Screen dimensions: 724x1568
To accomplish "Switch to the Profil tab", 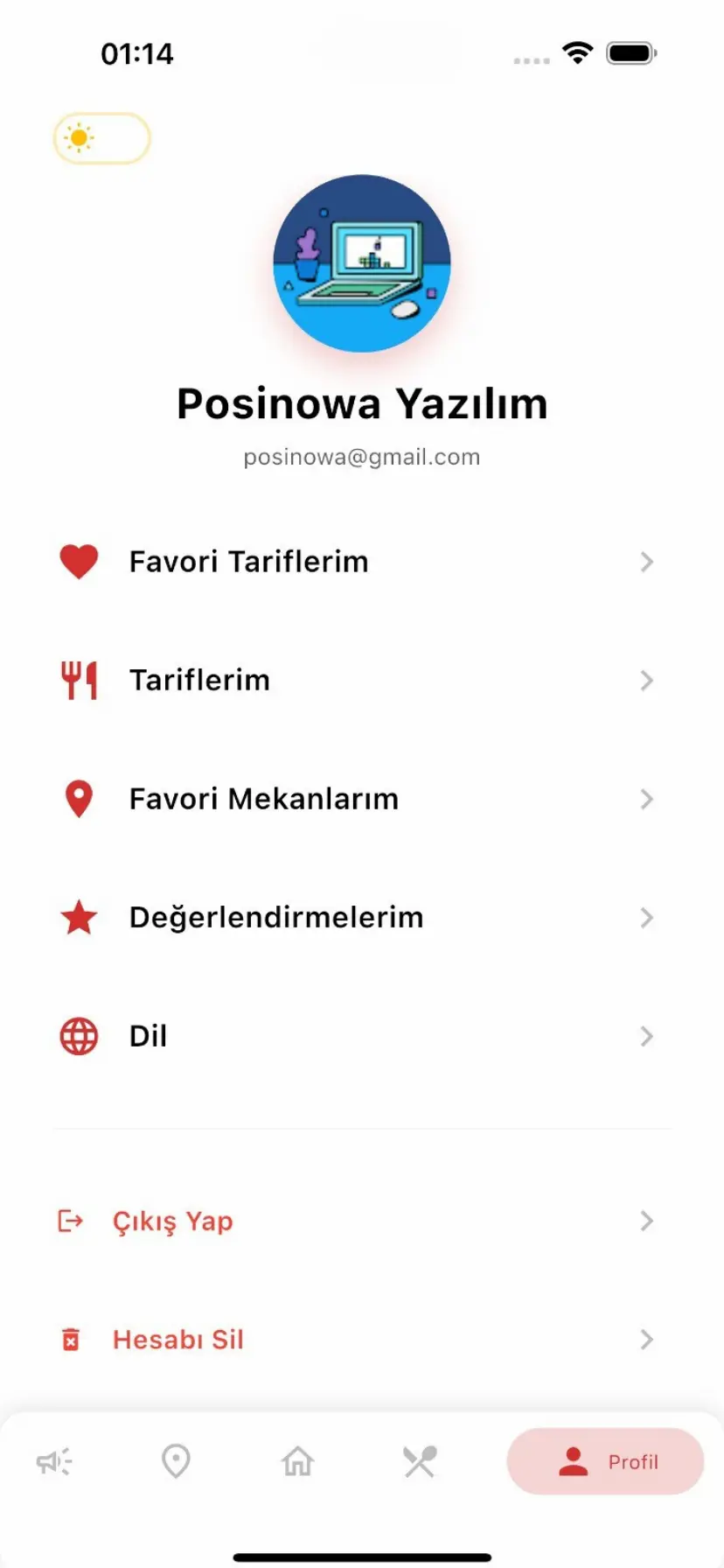I will (605, 1461).
